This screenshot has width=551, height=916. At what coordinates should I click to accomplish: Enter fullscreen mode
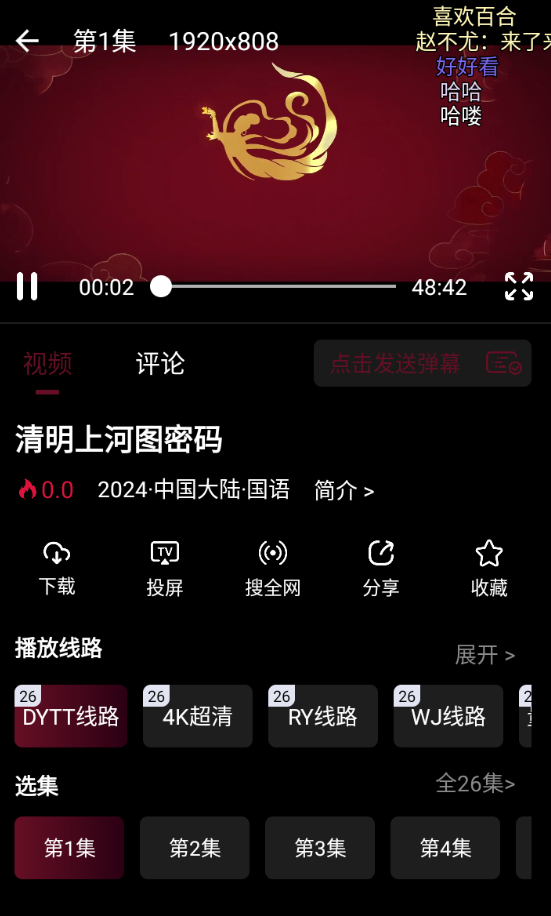point(519,287)
